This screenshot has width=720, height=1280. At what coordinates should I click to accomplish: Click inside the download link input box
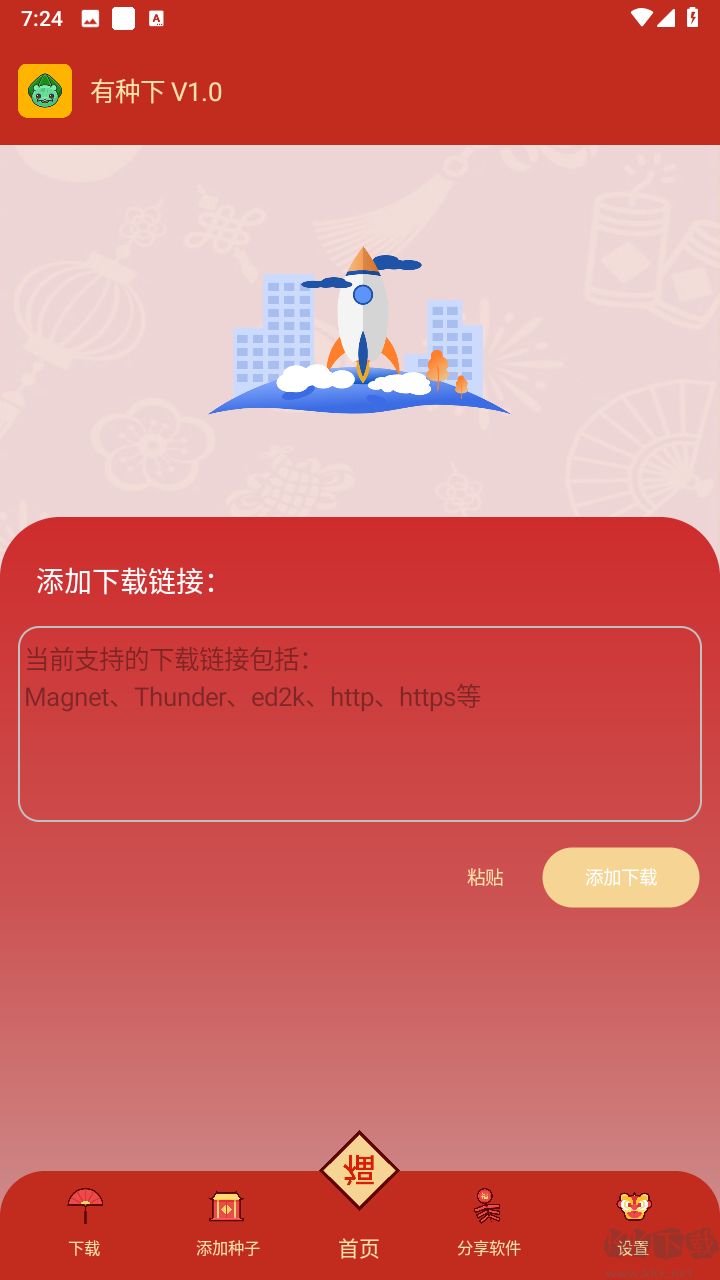(360, 723)
